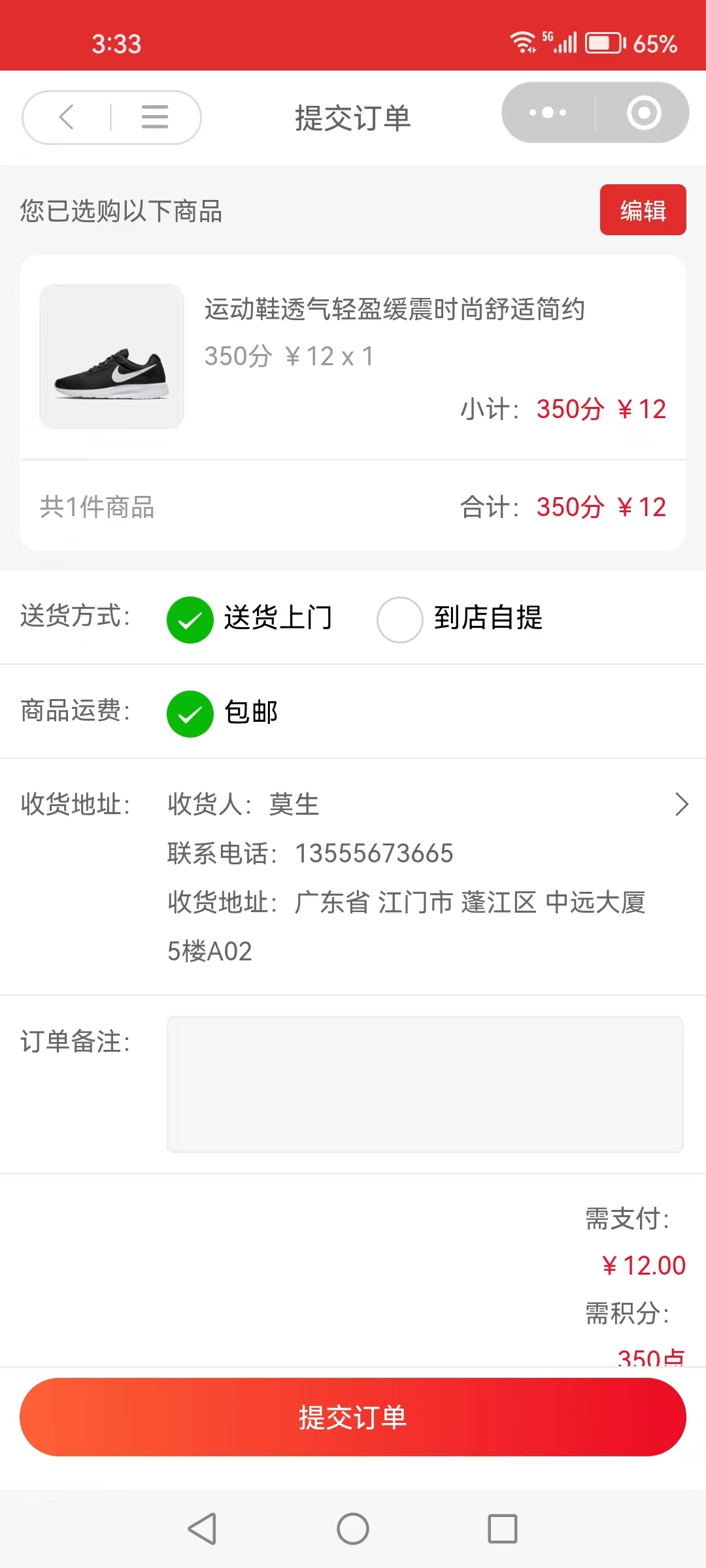Select 送货上门 delivery method
The image size is (706, 1568).
190,619
